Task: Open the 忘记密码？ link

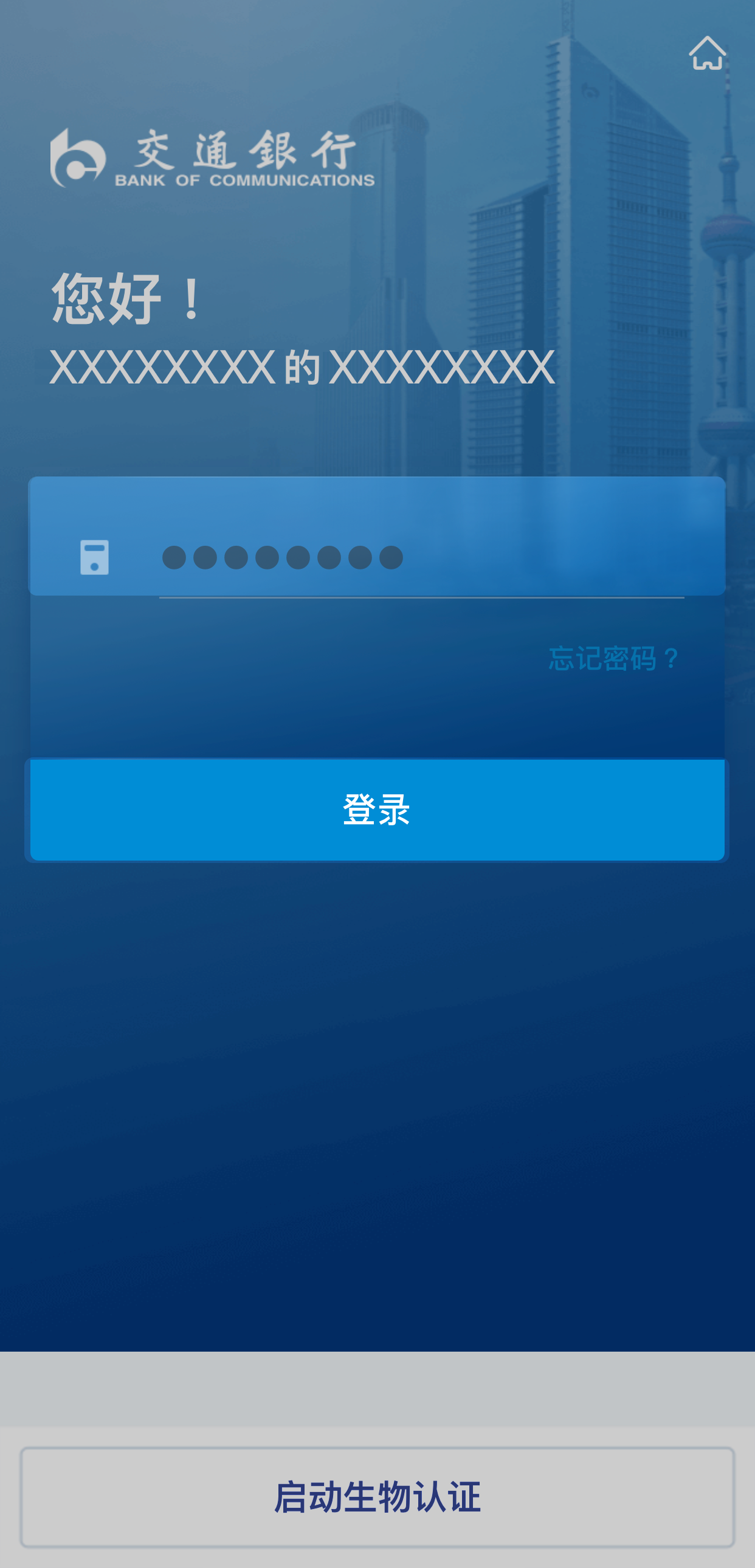Action: pyautogui.click(x=613, y=658)
